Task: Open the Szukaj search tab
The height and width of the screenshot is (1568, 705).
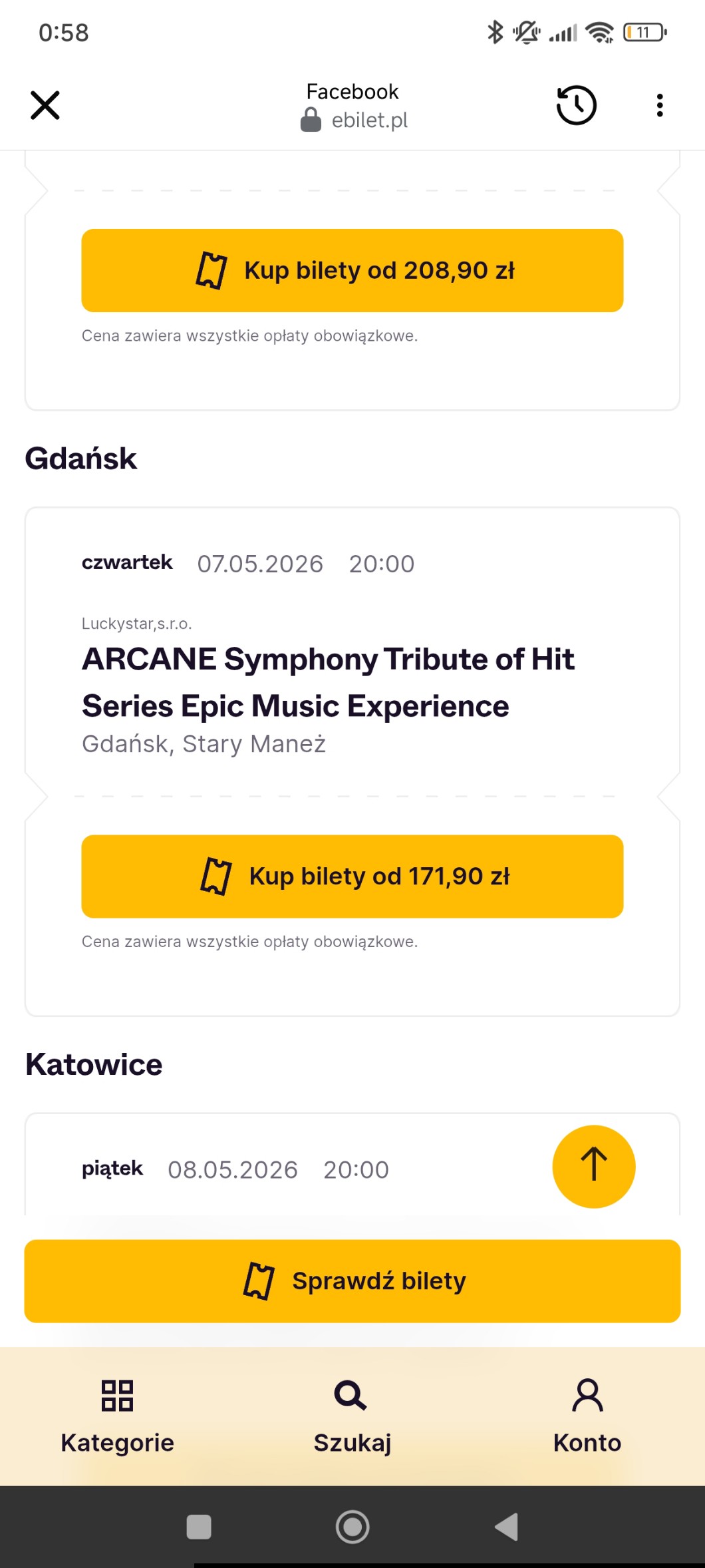Action: [x=352, y=1415]
